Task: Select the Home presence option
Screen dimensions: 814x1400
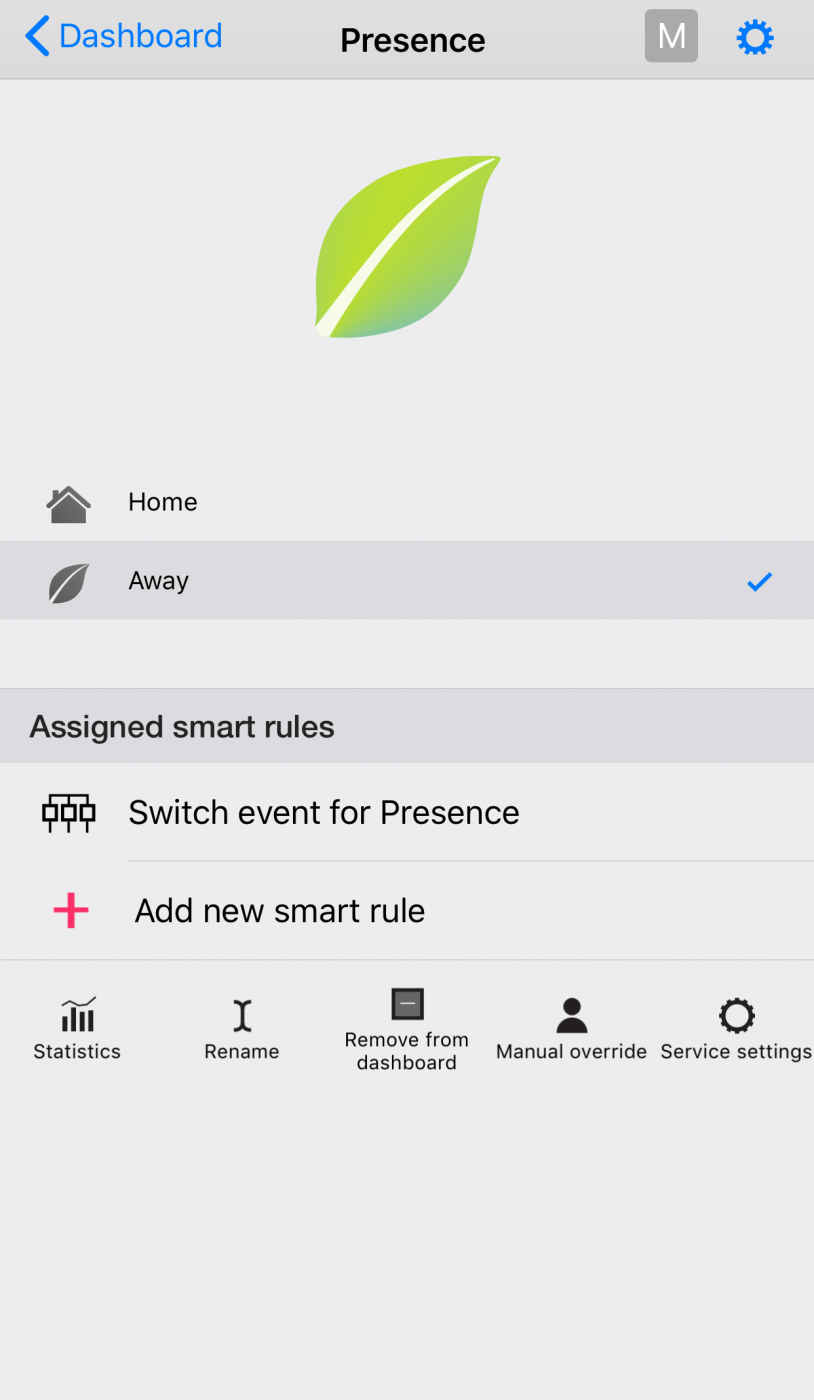Action: pos(407,502)
